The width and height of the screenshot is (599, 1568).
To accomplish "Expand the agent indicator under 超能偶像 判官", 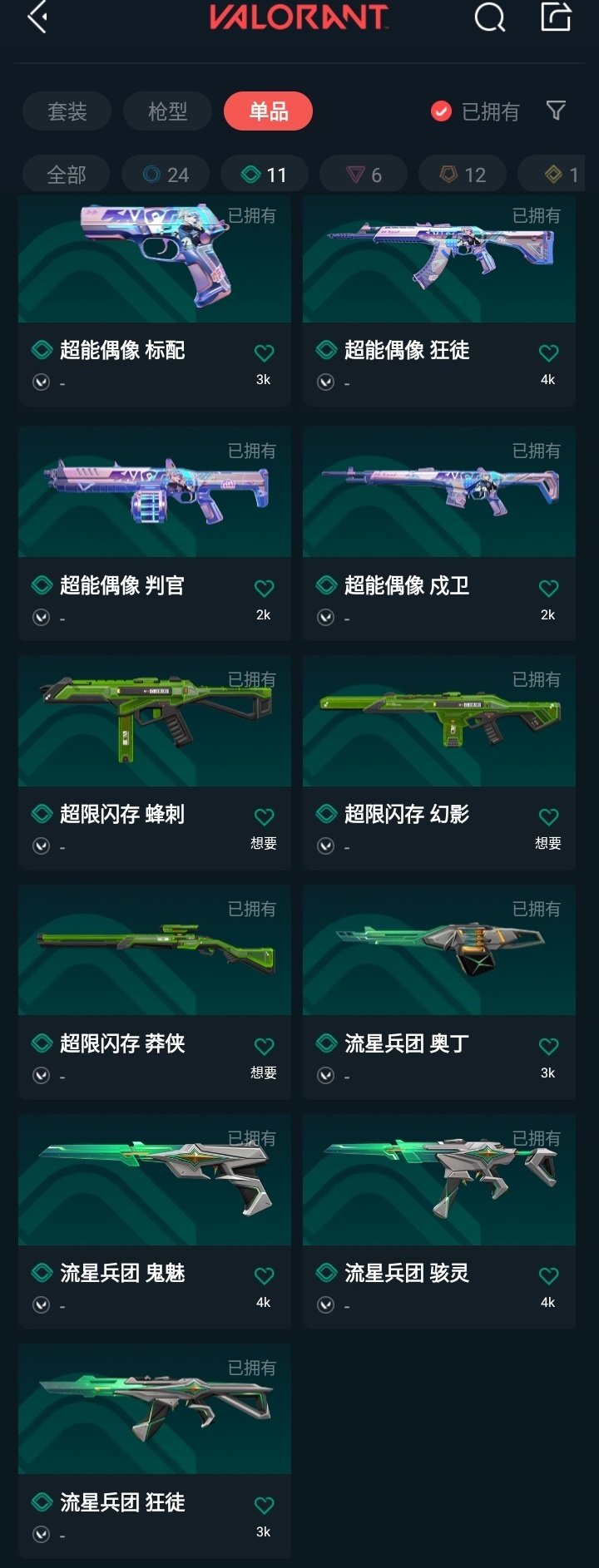I will coord(41,615).
